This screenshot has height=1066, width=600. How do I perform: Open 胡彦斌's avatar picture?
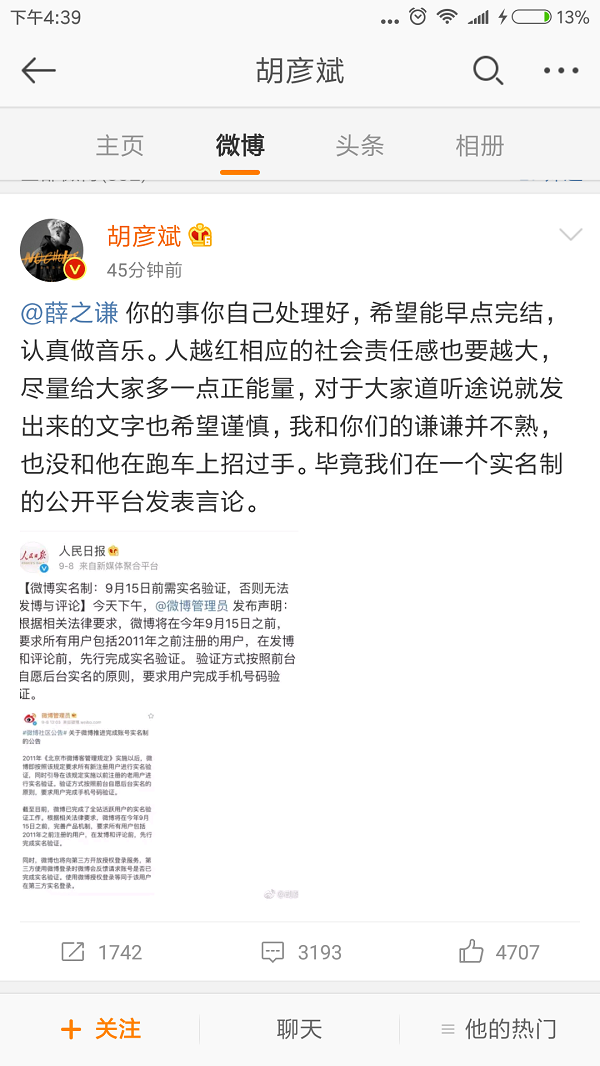52,250
